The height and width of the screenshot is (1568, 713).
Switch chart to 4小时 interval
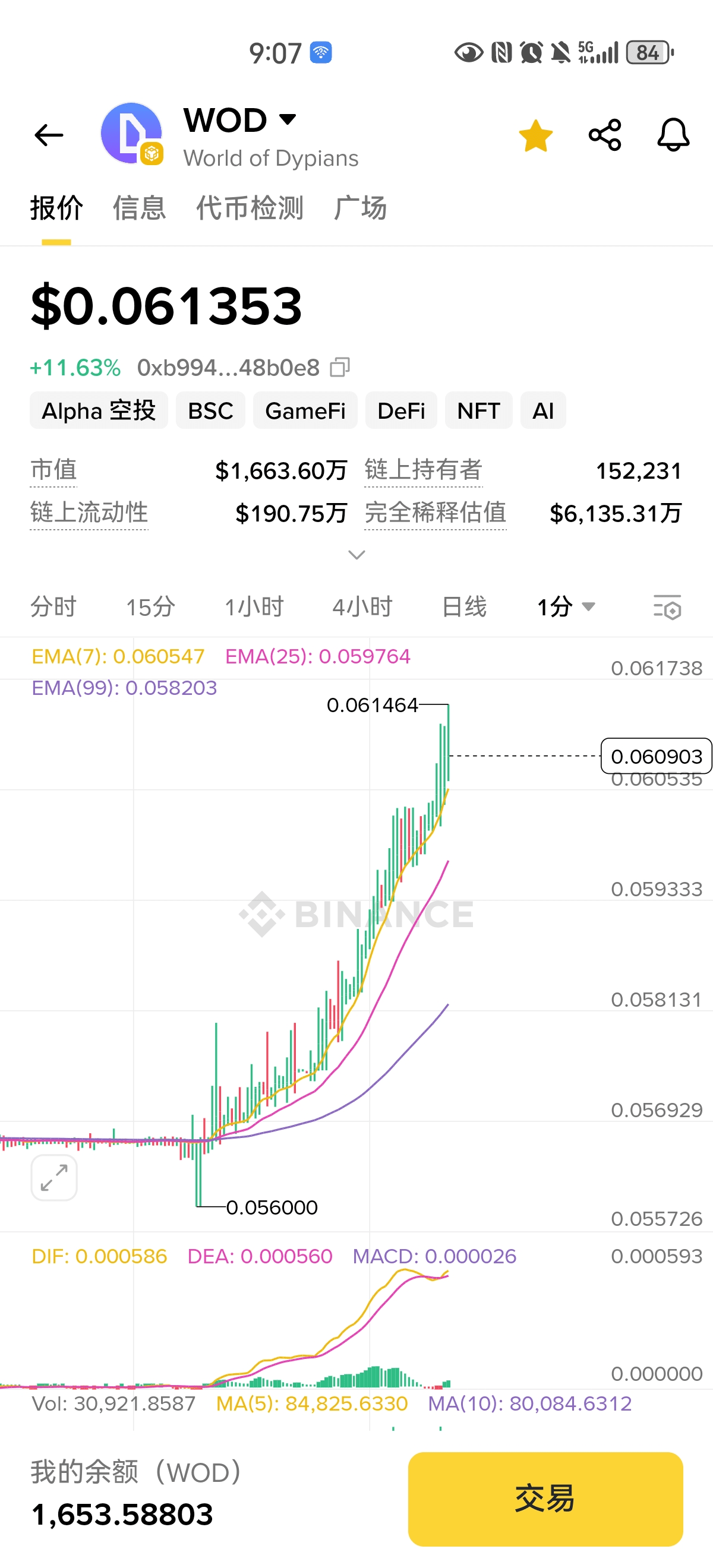362,607
